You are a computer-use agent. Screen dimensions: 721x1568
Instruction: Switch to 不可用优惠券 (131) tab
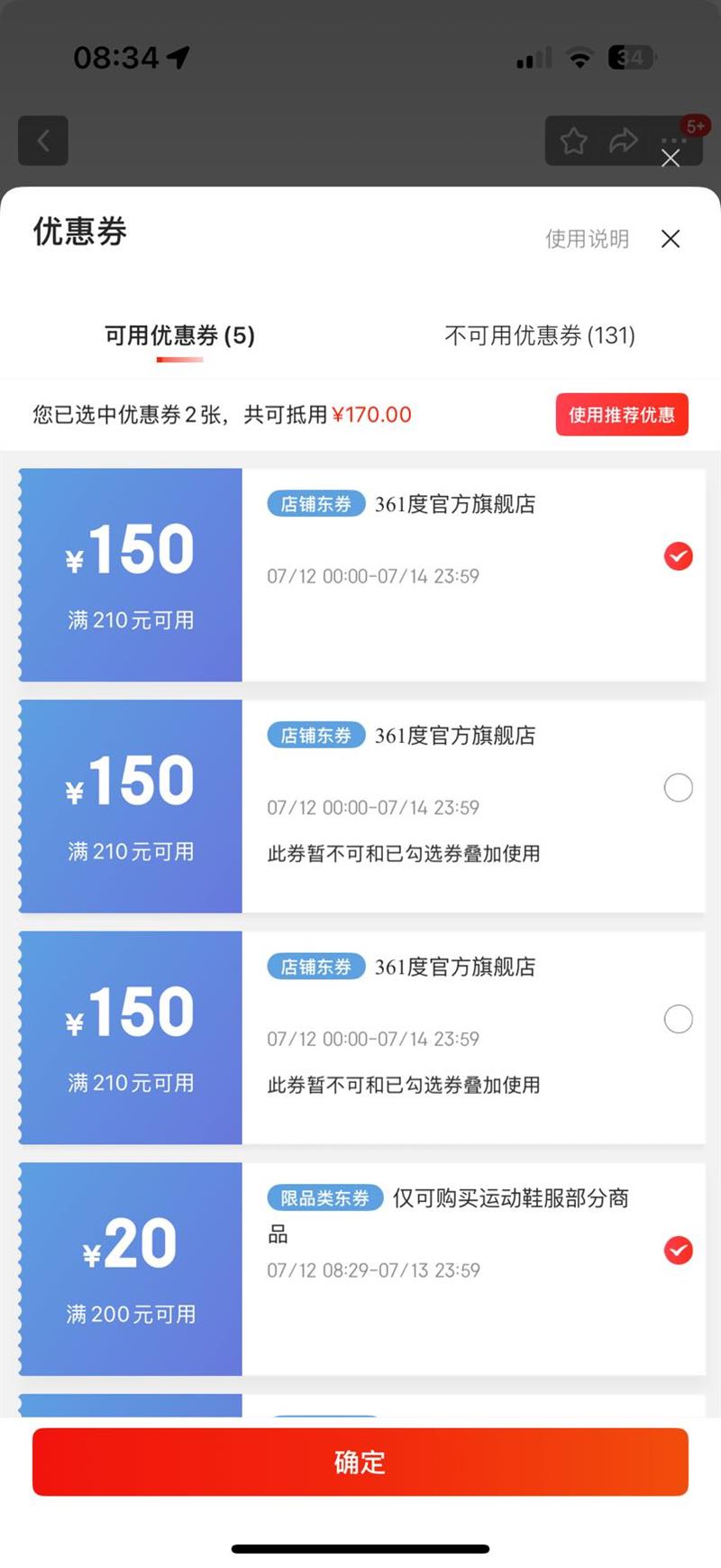click(540, 335)
